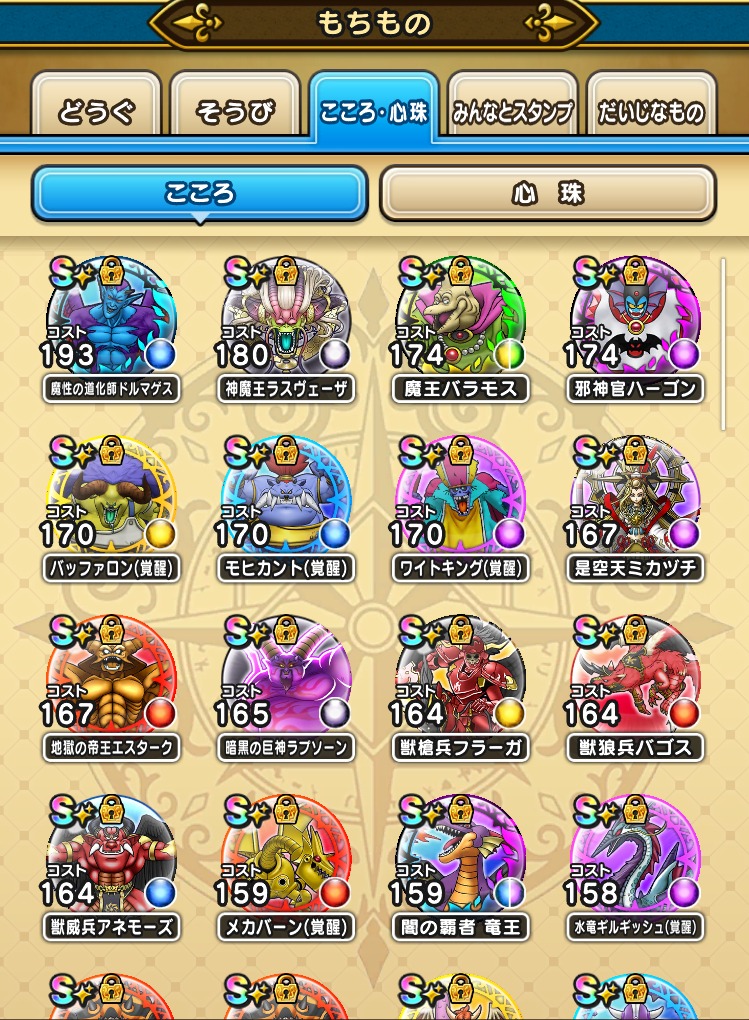Select the 魔王バラモス heart

tap(460, 320)
